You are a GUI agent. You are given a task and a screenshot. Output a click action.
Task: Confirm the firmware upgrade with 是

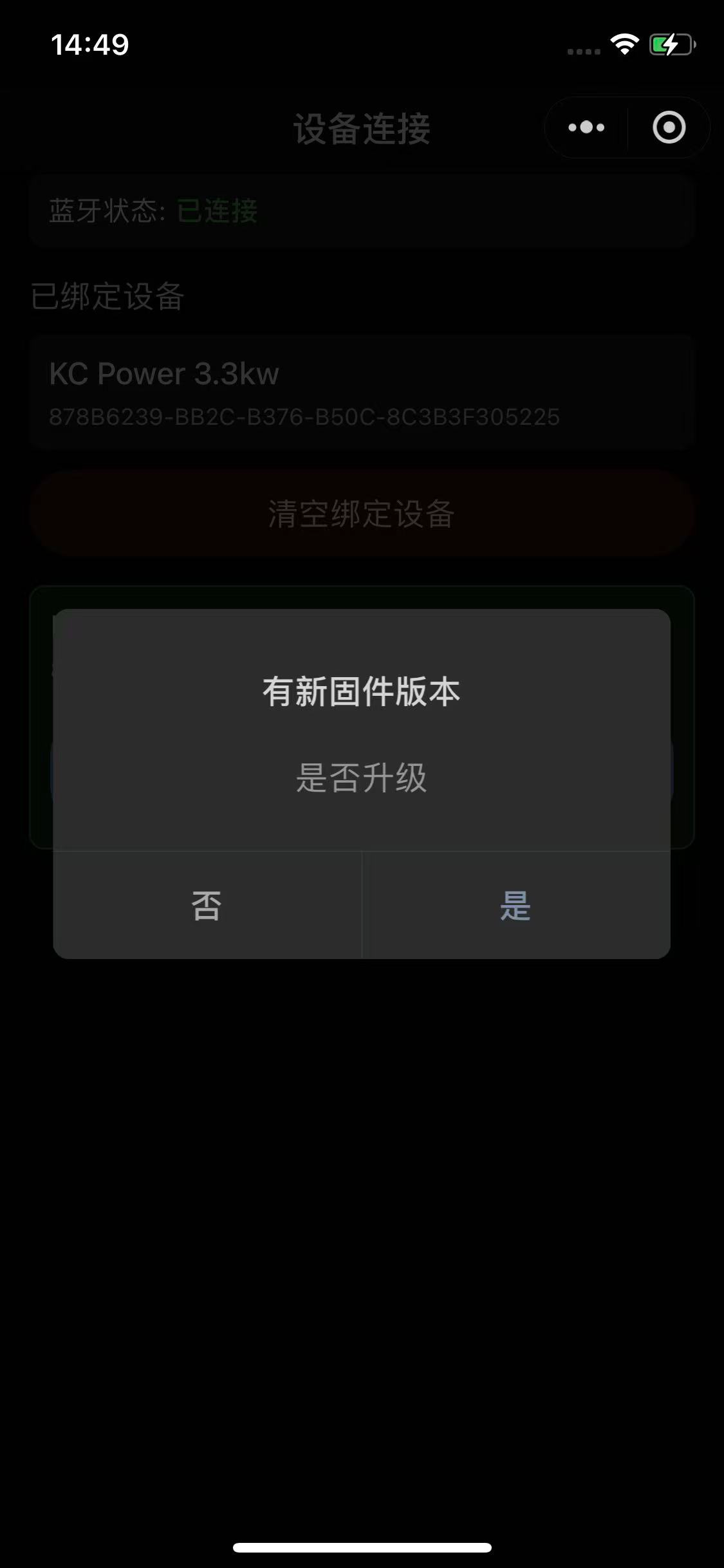pos(515,905)
